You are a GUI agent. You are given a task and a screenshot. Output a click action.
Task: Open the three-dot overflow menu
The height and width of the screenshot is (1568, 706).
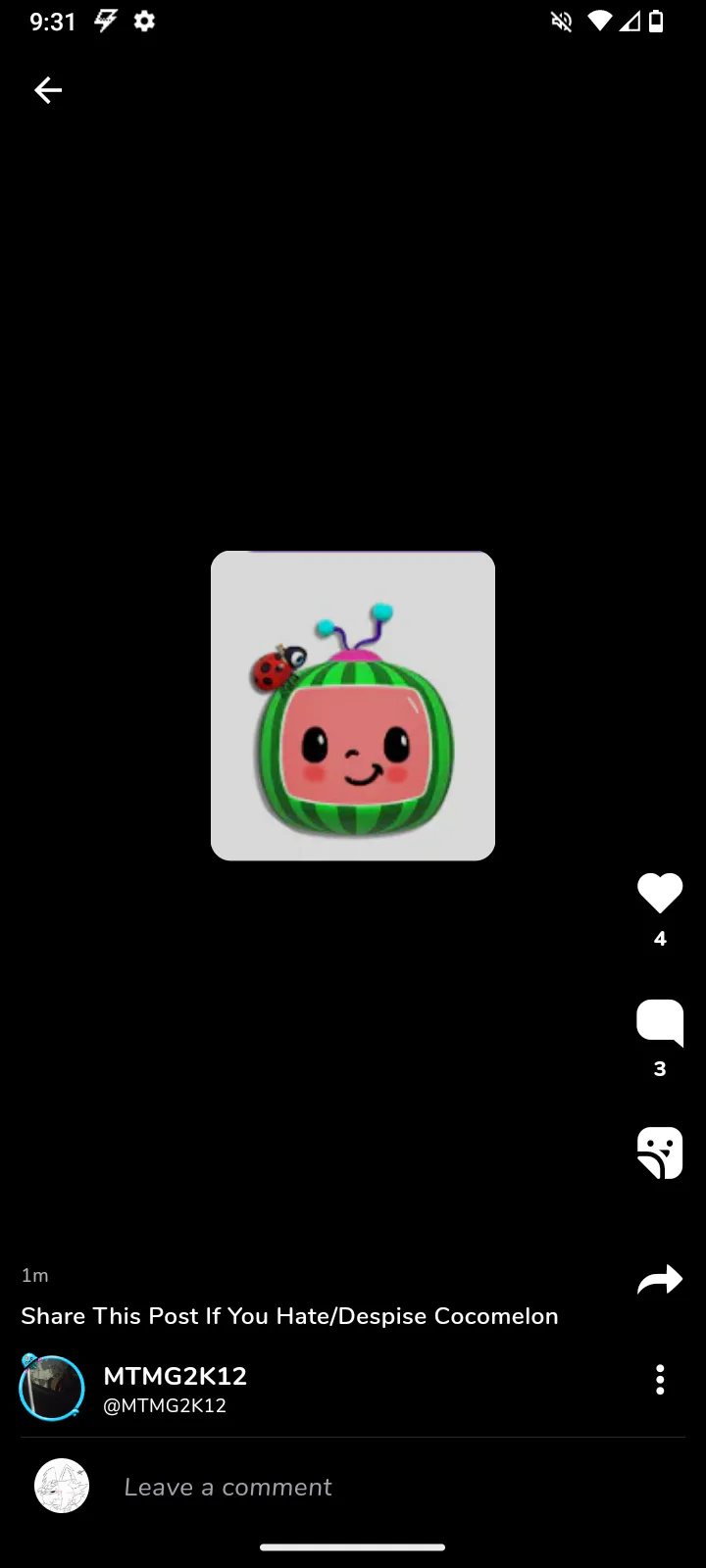pyautogui.click(x=660, y=1379)
